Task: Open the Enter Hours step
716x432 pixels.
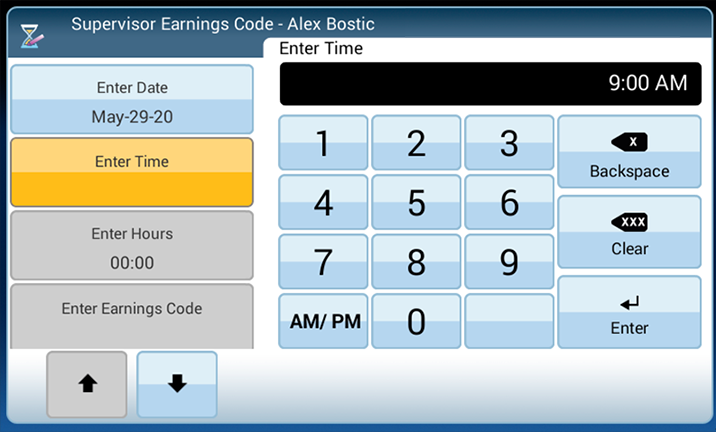Action: pos(132,246)
